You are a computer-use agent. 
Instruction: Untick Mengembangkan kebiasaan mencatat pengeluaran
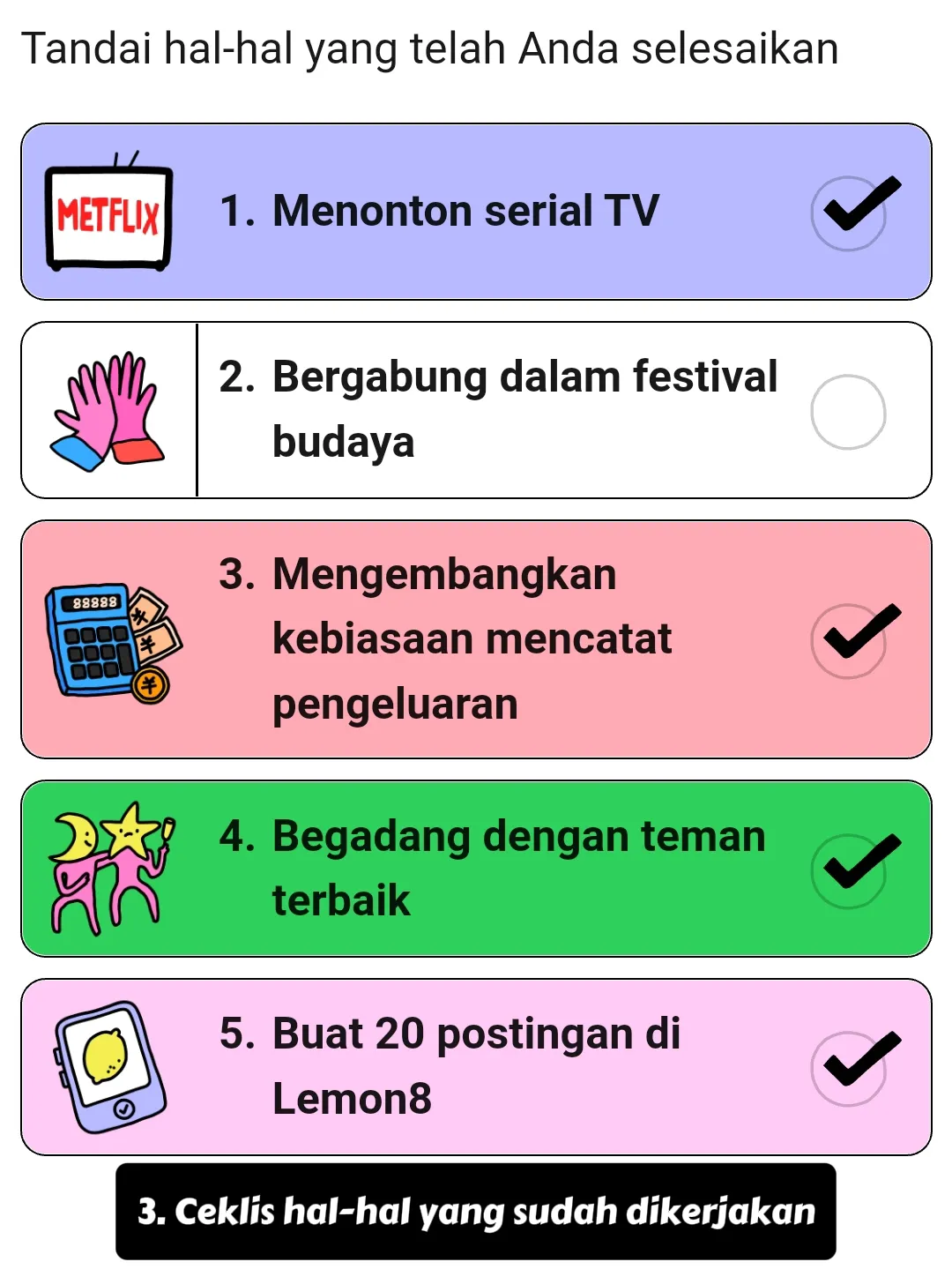[x=848, y=640]
